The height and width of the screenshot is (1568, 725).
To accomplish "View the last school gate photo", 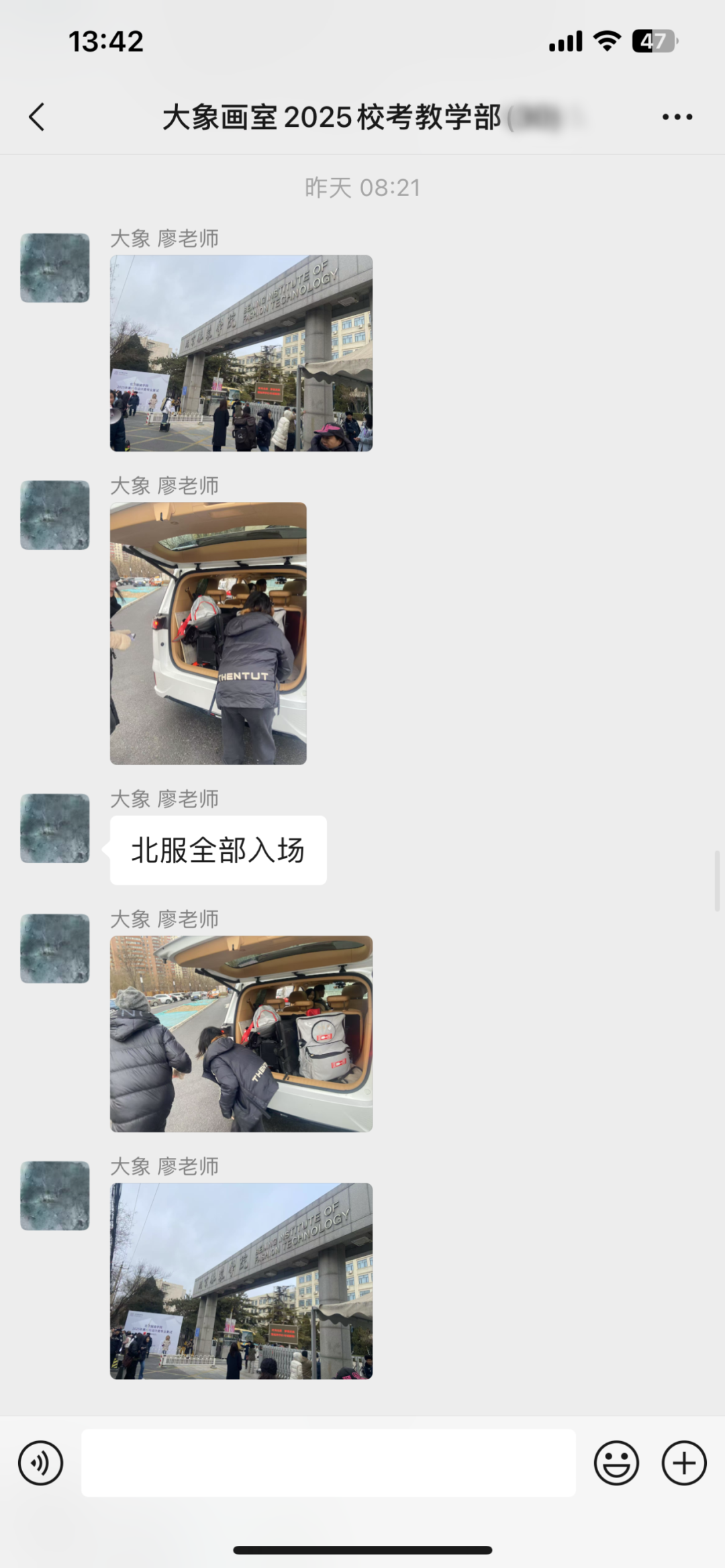I will 241,1281.
